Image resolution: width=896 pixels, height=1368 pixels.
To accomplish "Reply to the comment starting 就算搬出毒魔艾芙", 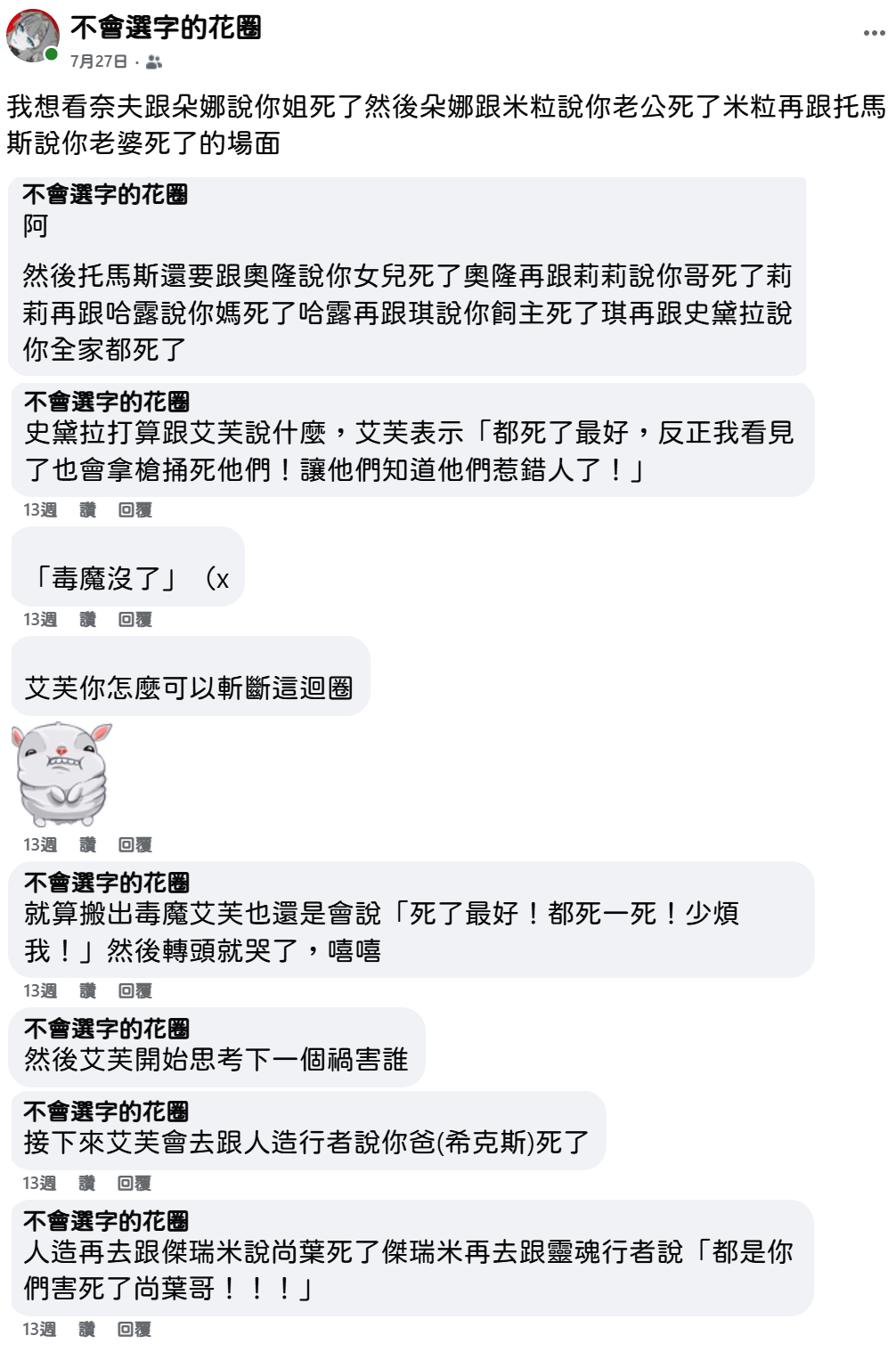I will pyautogui.click(x=134, y=990).
